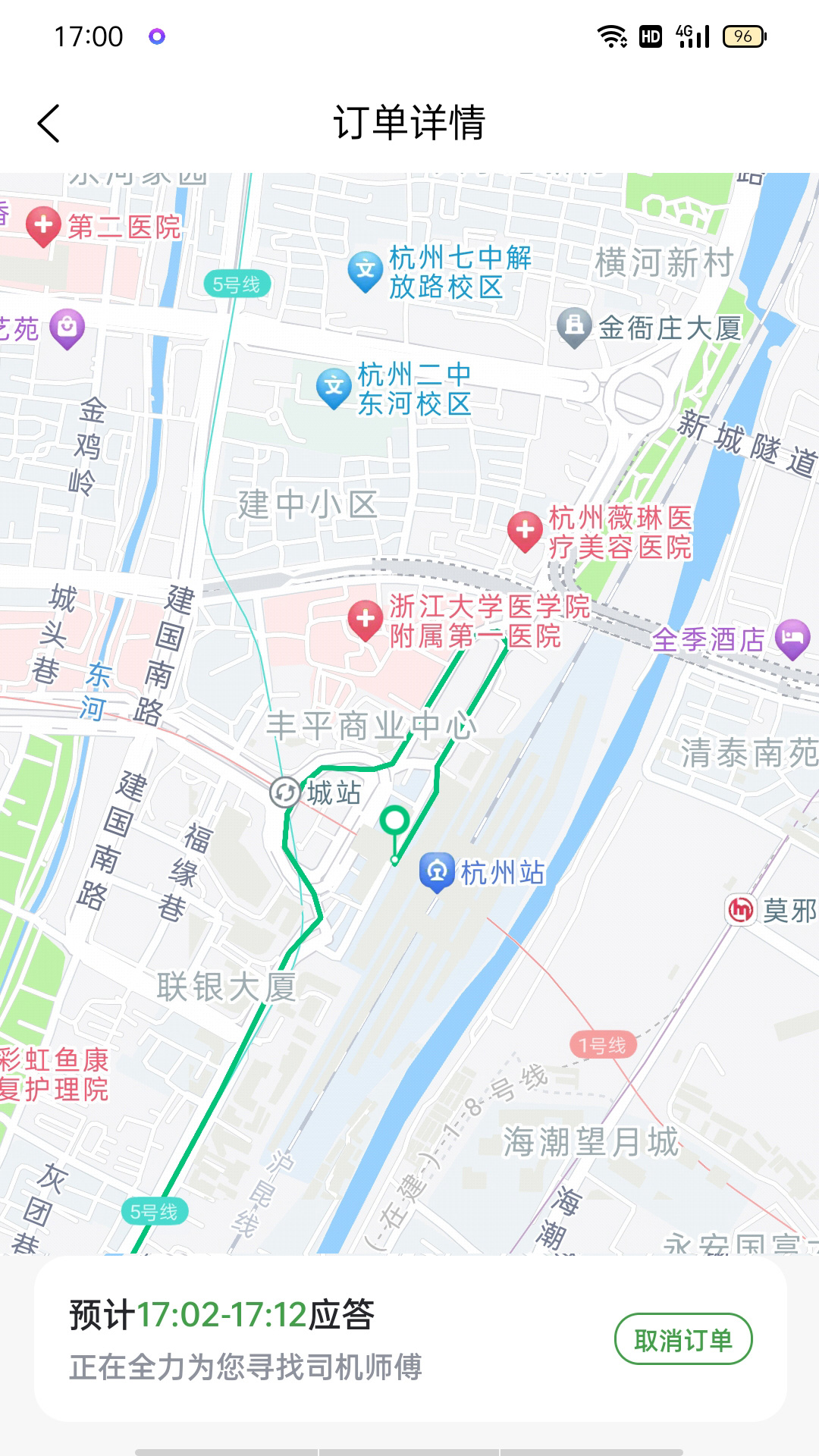
Task: Tap the 城站 metro station icon
Action: (x=284, y=793)
